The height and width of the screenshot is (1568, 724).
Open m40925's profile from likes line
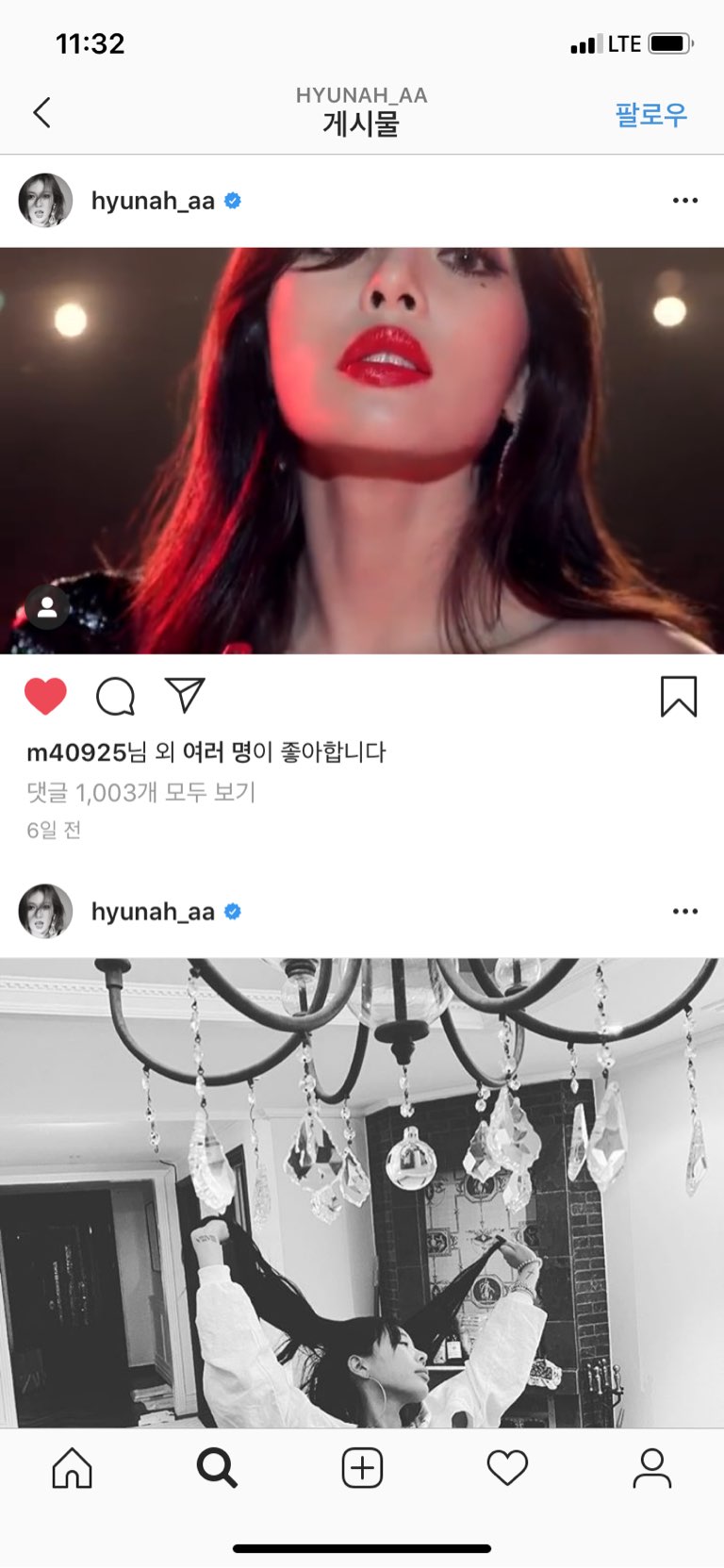pos(76,752)
